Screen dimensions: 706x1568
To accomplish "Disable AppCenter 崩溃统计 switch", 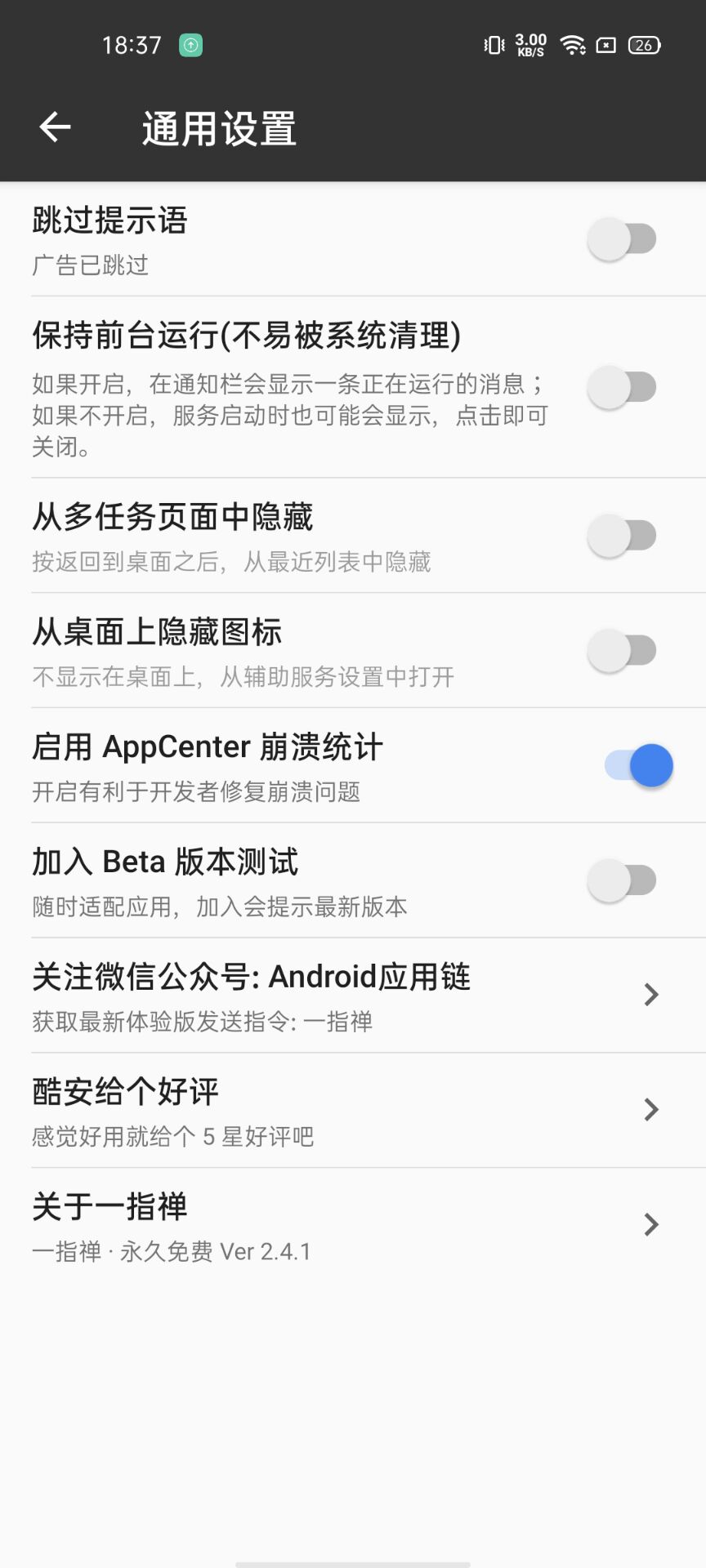I will (639, 766).
